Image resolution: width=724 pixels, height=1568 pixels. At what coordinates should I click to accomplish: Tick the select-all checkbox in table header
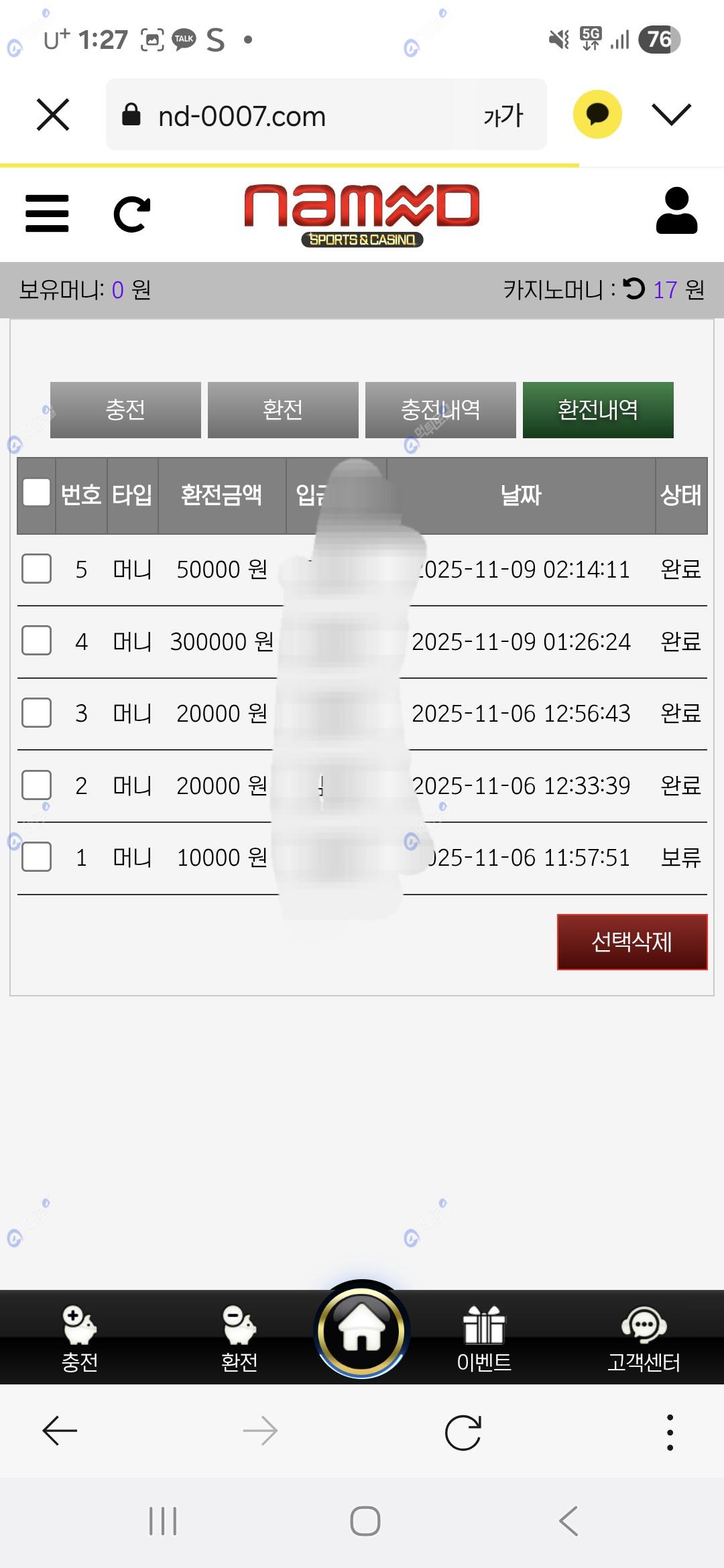[x=37, y=493]
